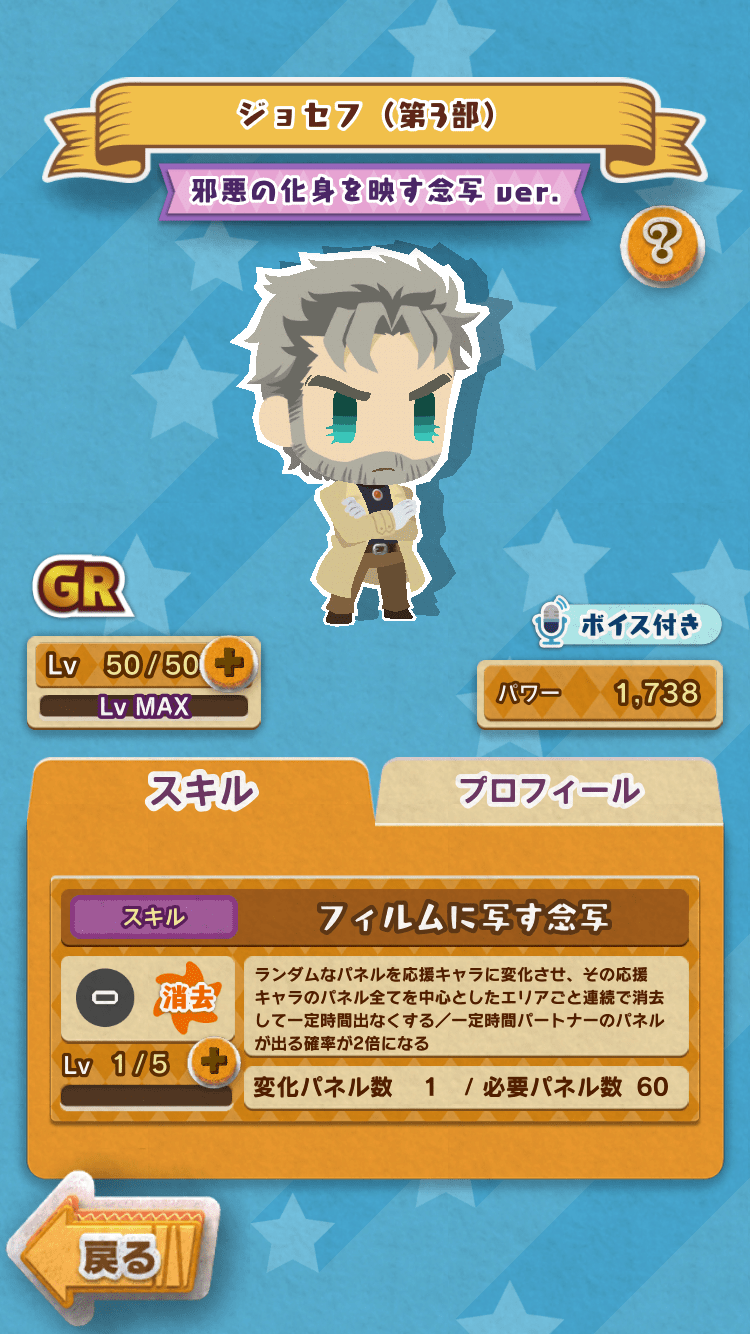Tap the plus button beside skill Lv 1/5
The image size is (750, 1334).
pos(214,1061)
